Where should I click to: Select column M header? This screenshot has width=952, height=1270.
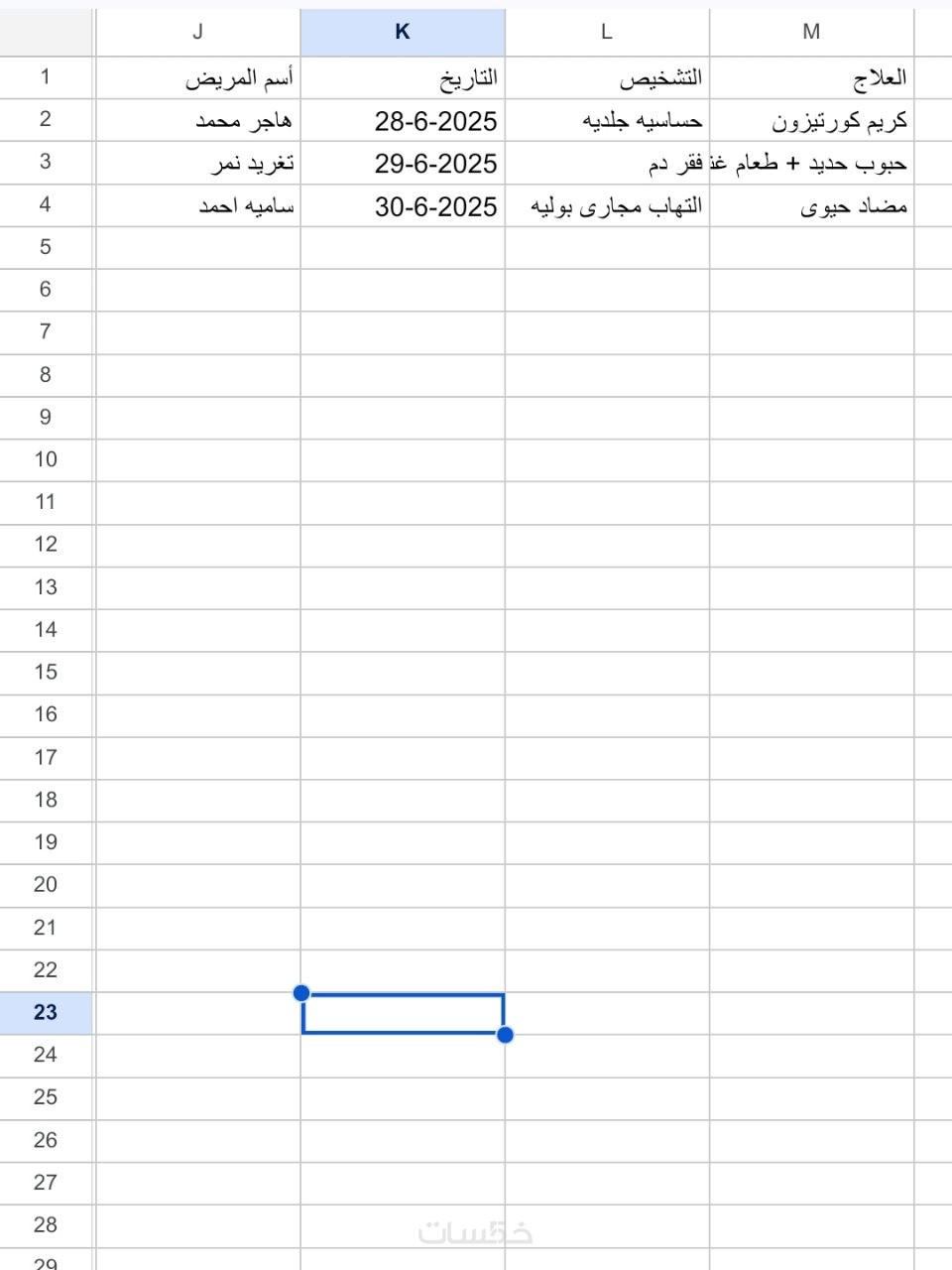[x=811, y=32]
